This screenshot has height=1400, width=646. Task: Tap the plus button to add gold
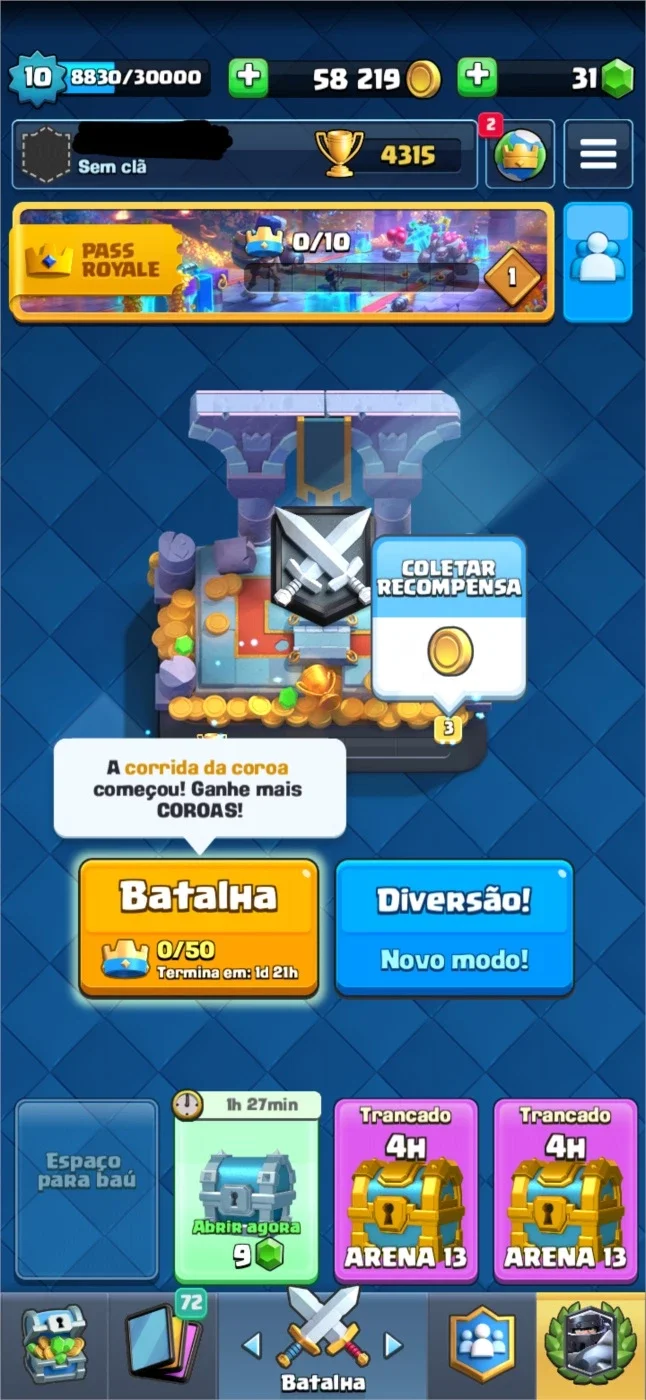(x=248, y=77)
